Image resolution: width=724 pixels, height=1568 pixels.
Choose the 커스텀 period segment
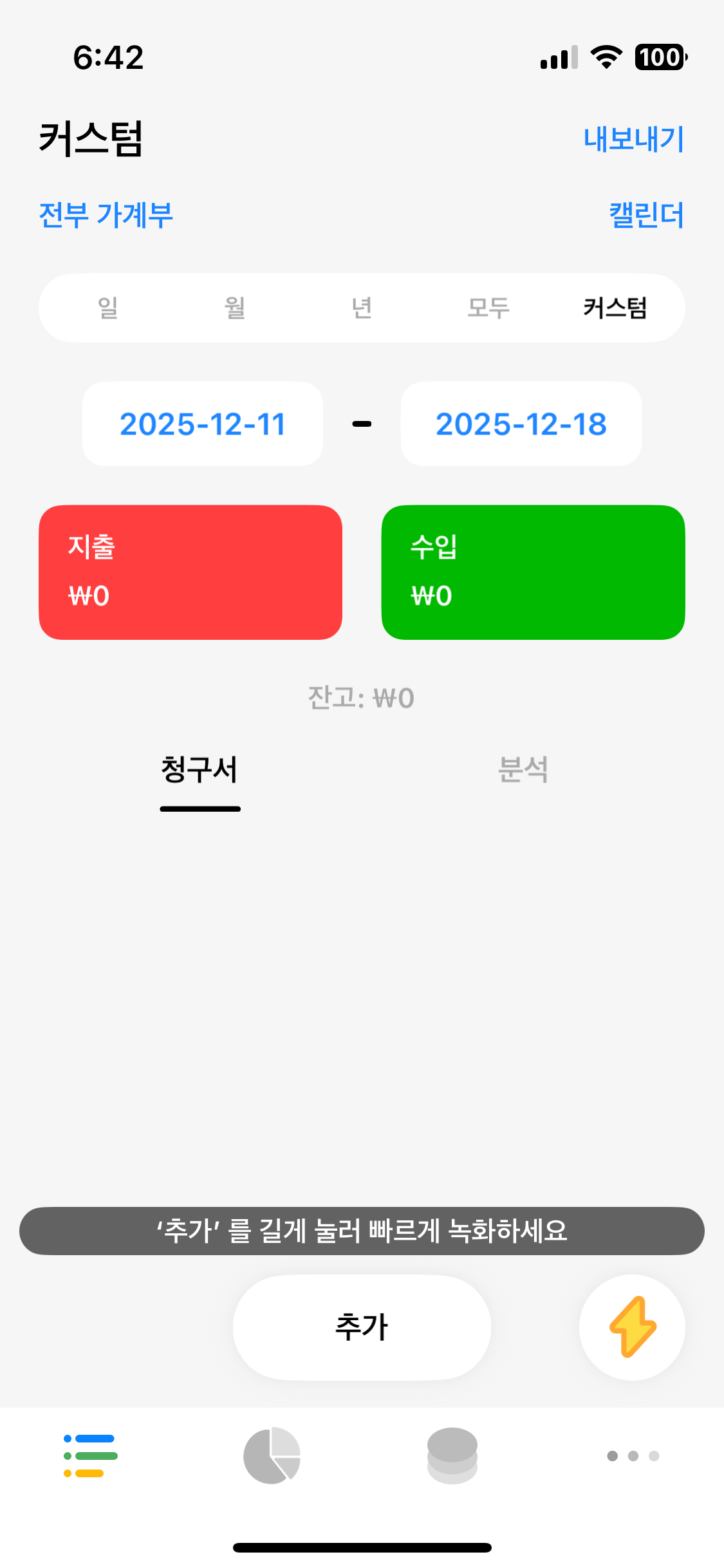pyautogui.click(x=615, y=308)
